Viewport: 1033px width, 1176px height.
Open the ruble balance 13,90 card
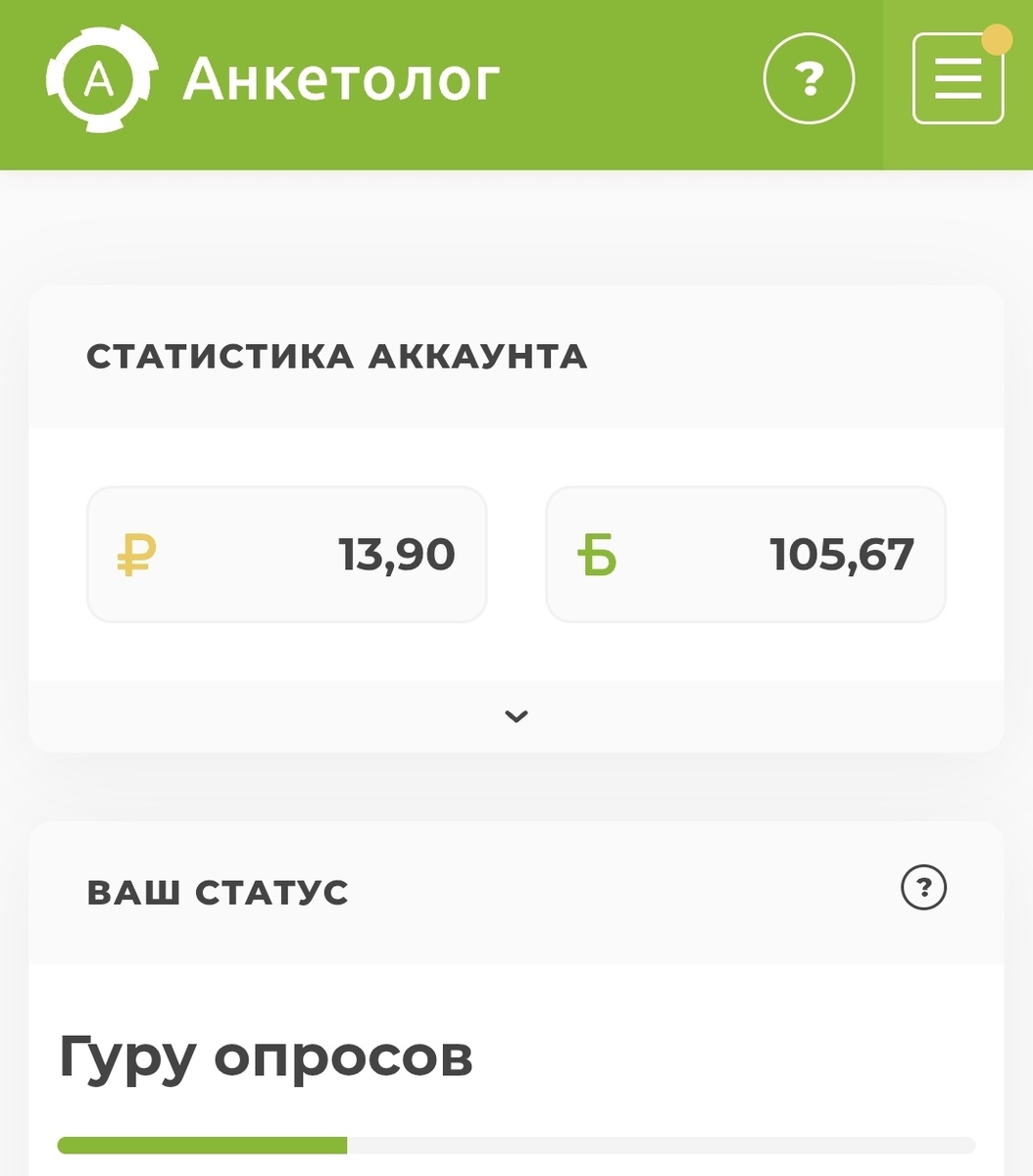tap(287, 555)
